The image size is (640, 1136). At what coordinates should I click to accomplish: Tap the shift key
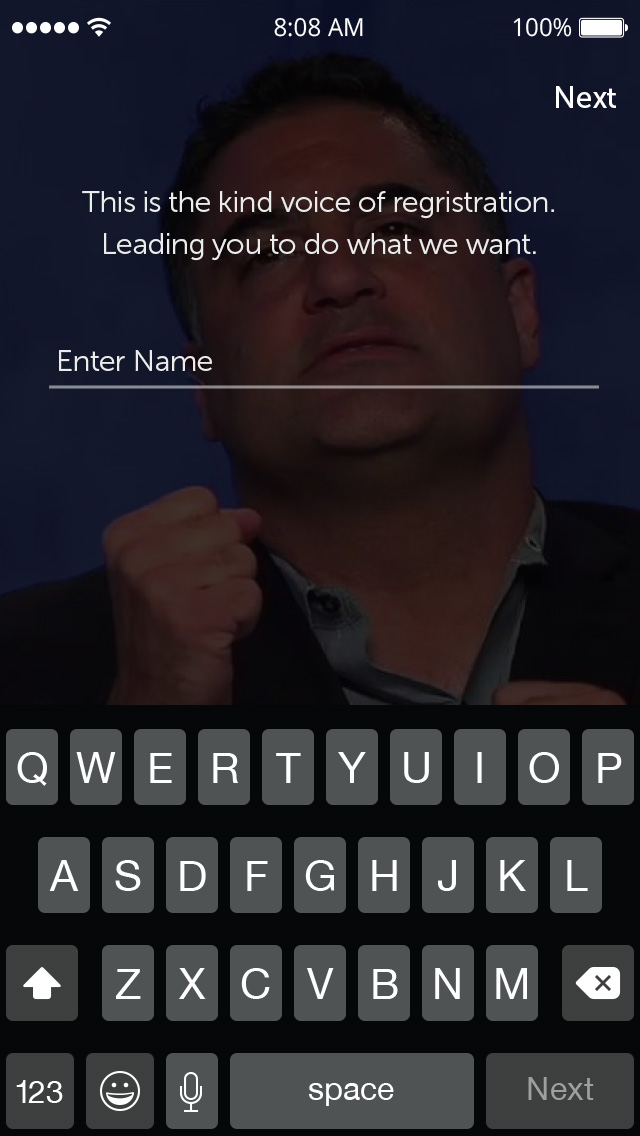click(42, 983)
